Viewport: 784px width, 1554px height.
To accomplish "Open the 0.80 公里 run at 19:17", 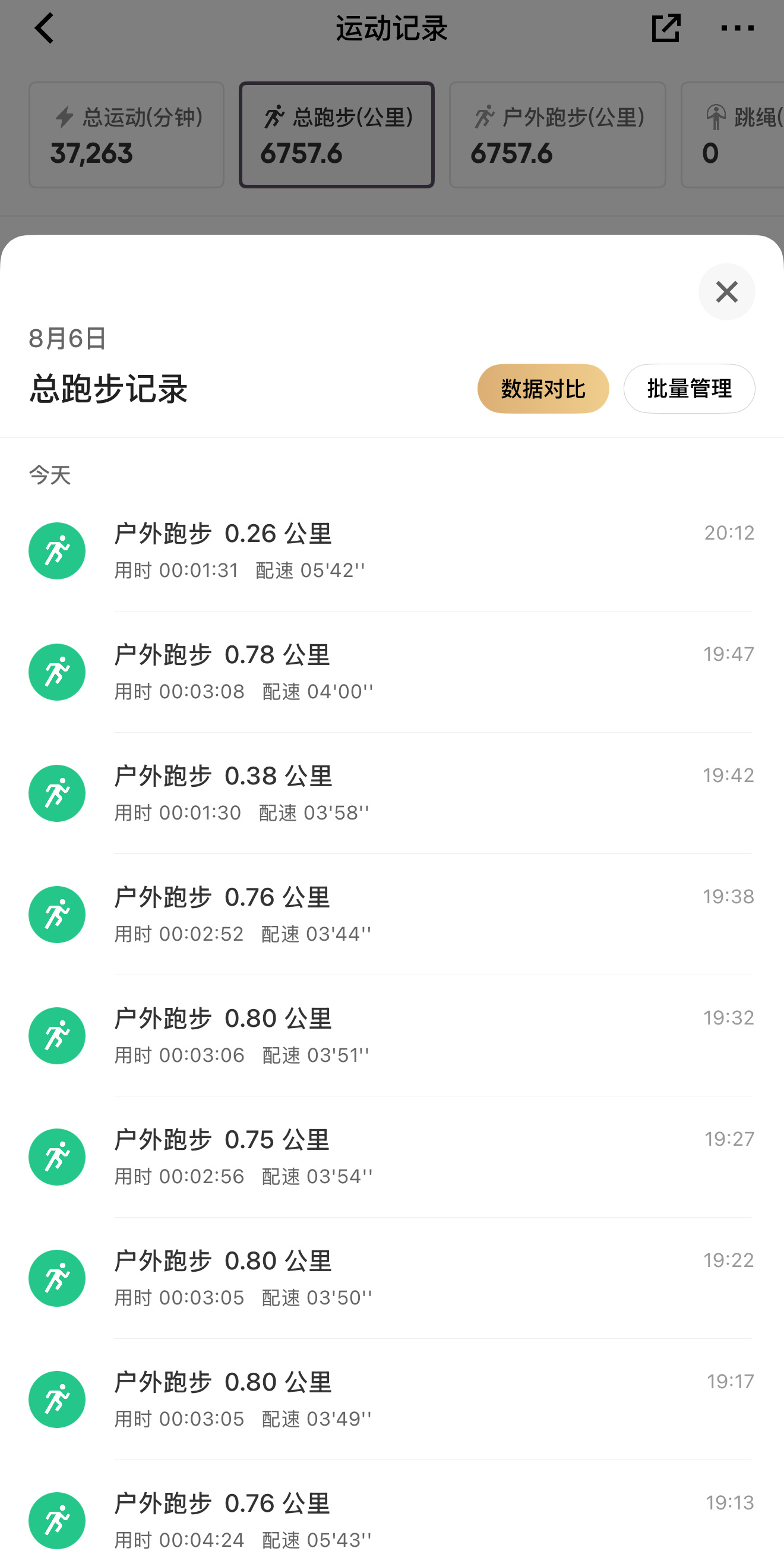I will pyautogui.click(x=392, y=1399).
